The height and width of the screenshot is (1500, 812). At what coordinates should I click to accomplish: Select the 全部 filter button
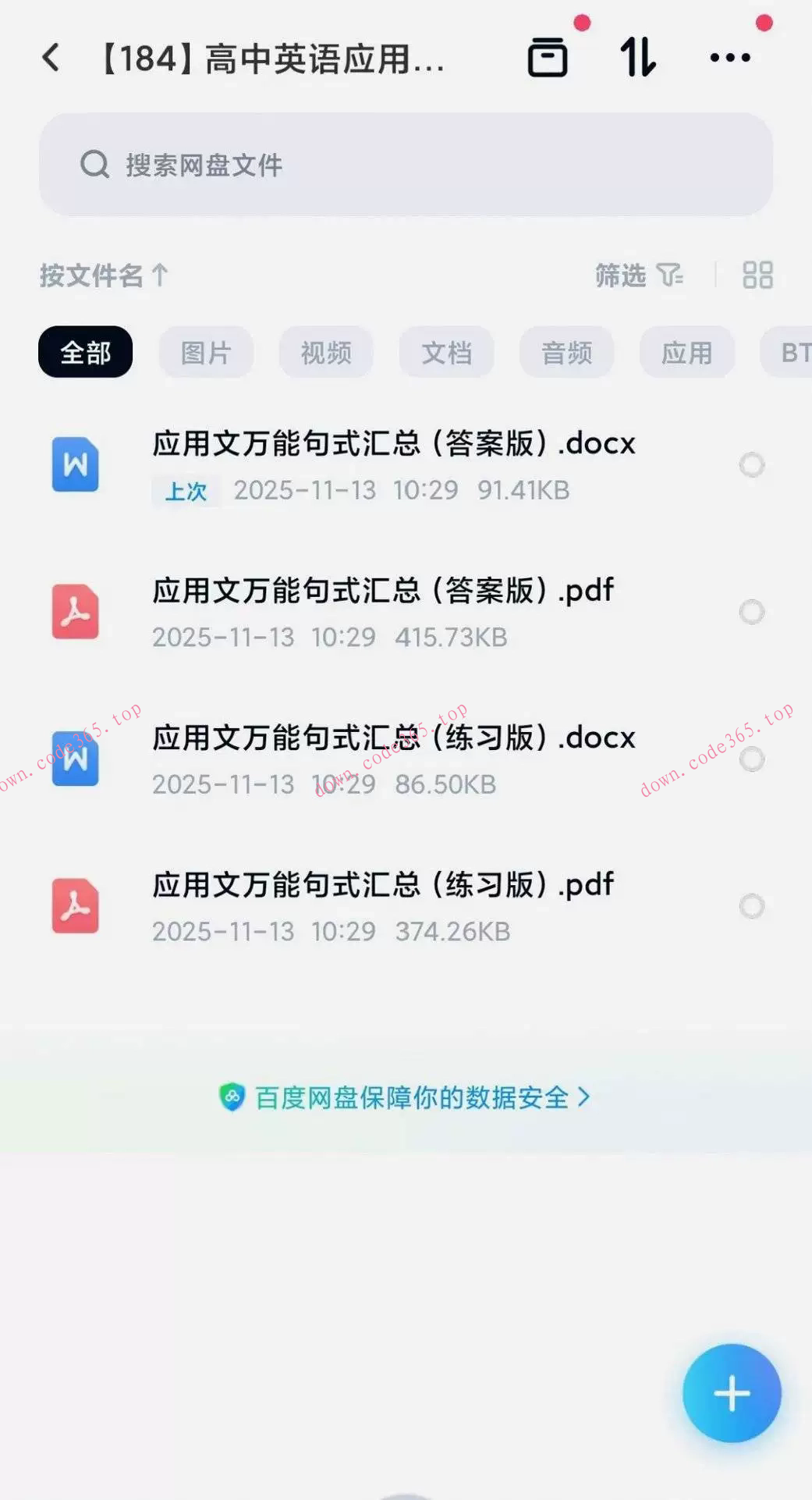(85, 352)
